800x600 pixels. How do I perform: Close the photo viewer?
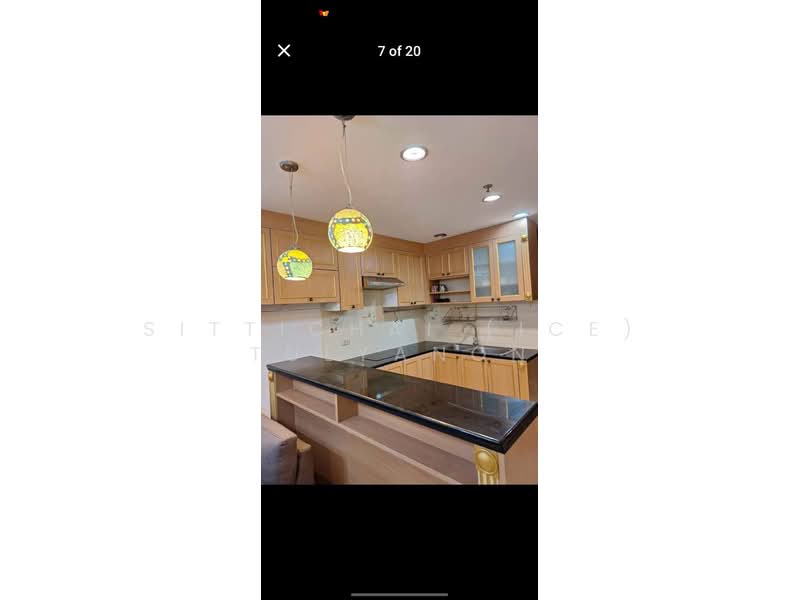pyautogui.click(x=284, y=51)
